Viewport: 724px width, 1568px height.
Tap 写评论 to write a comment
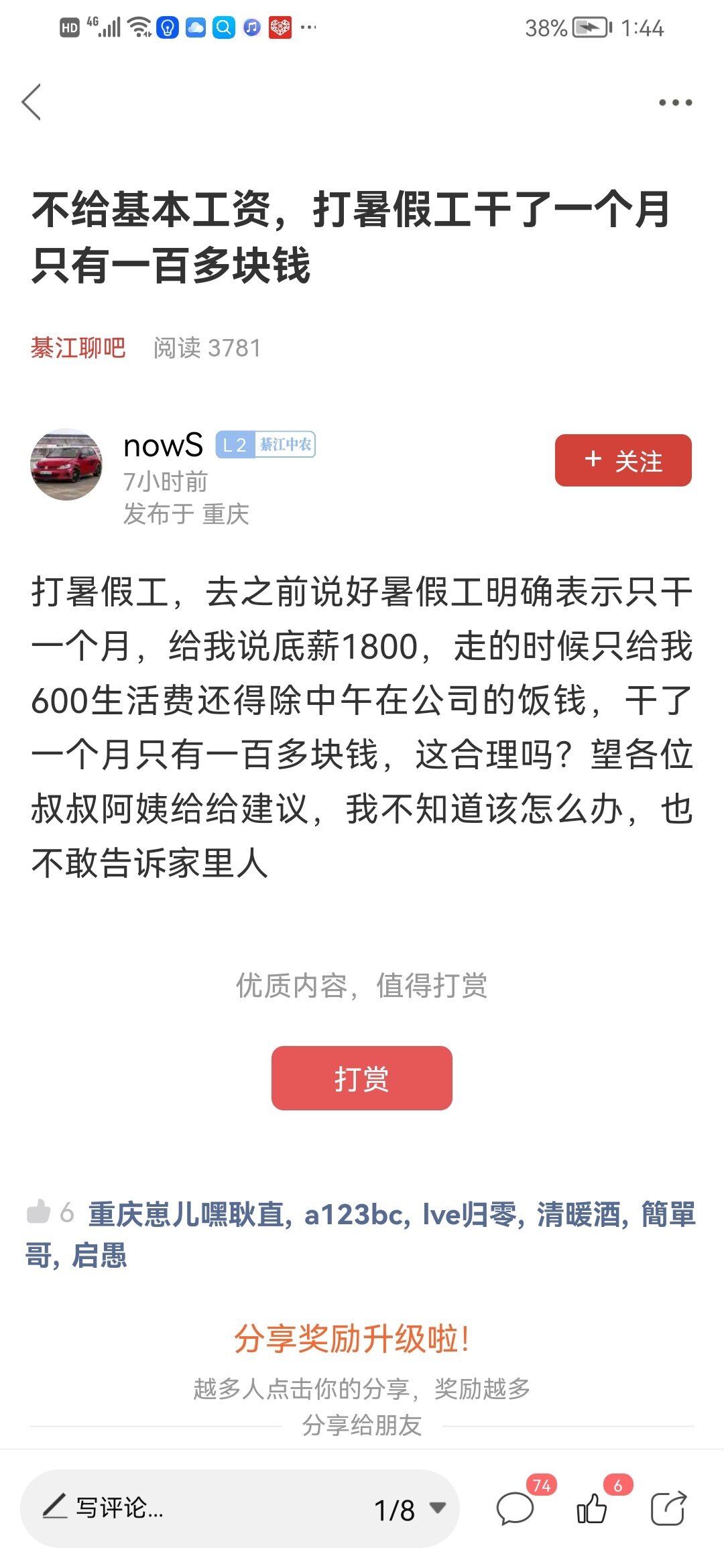tap(104, 1508)
